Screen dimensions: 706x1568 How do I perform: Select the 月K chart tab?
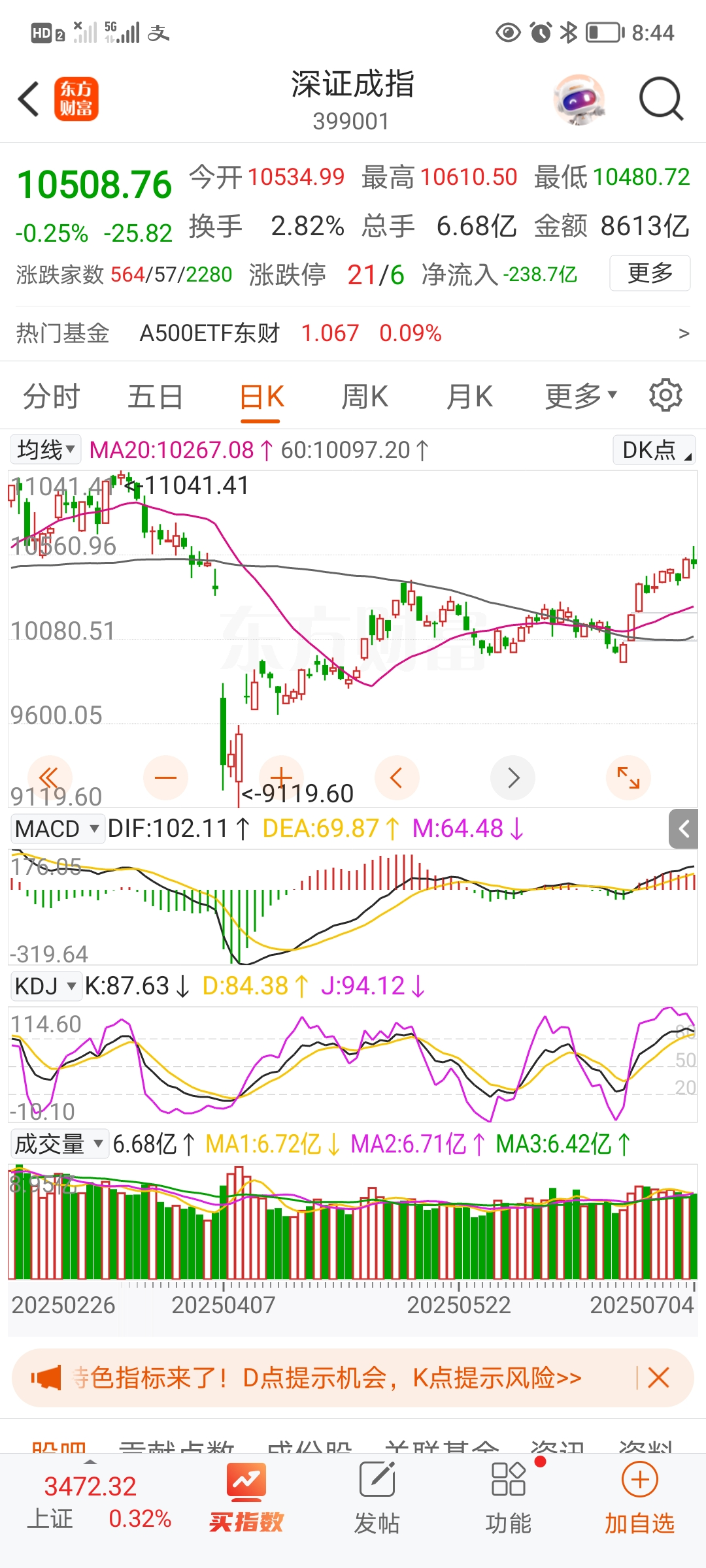pyautogui.click(x=469, y=397)
